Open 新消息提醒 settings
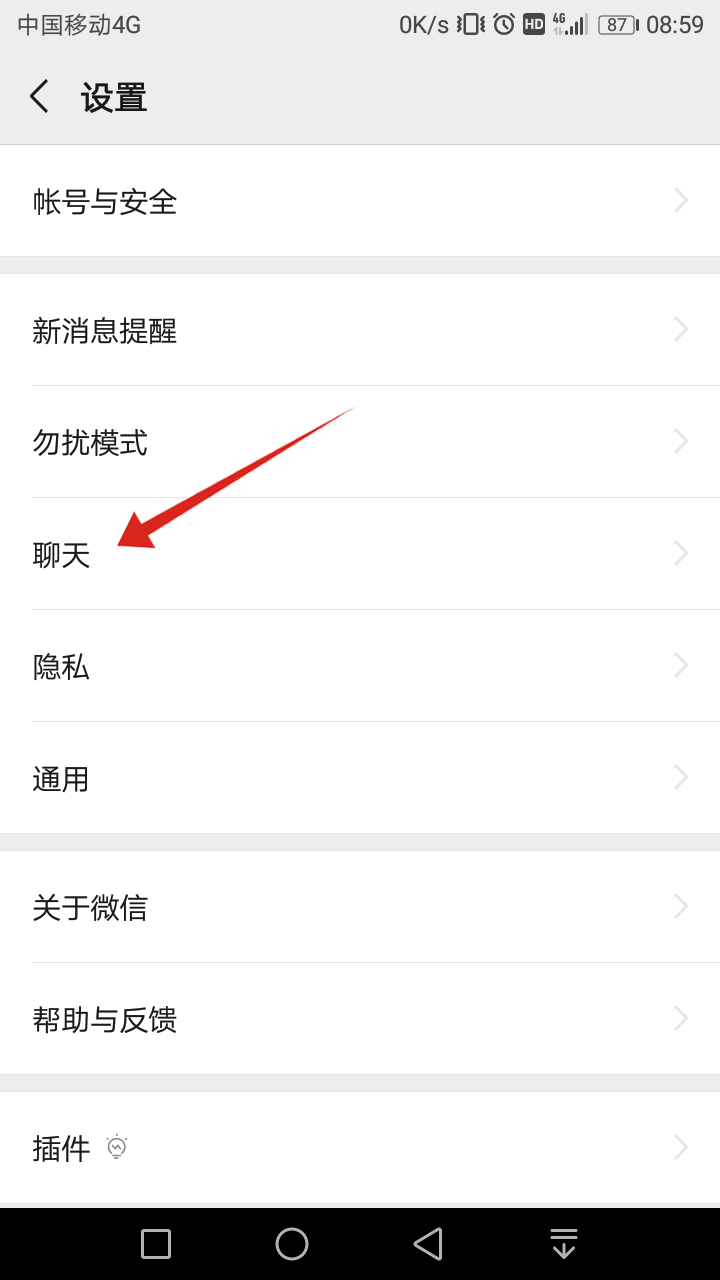This screenshot has height=1280, width=720. 360,330
